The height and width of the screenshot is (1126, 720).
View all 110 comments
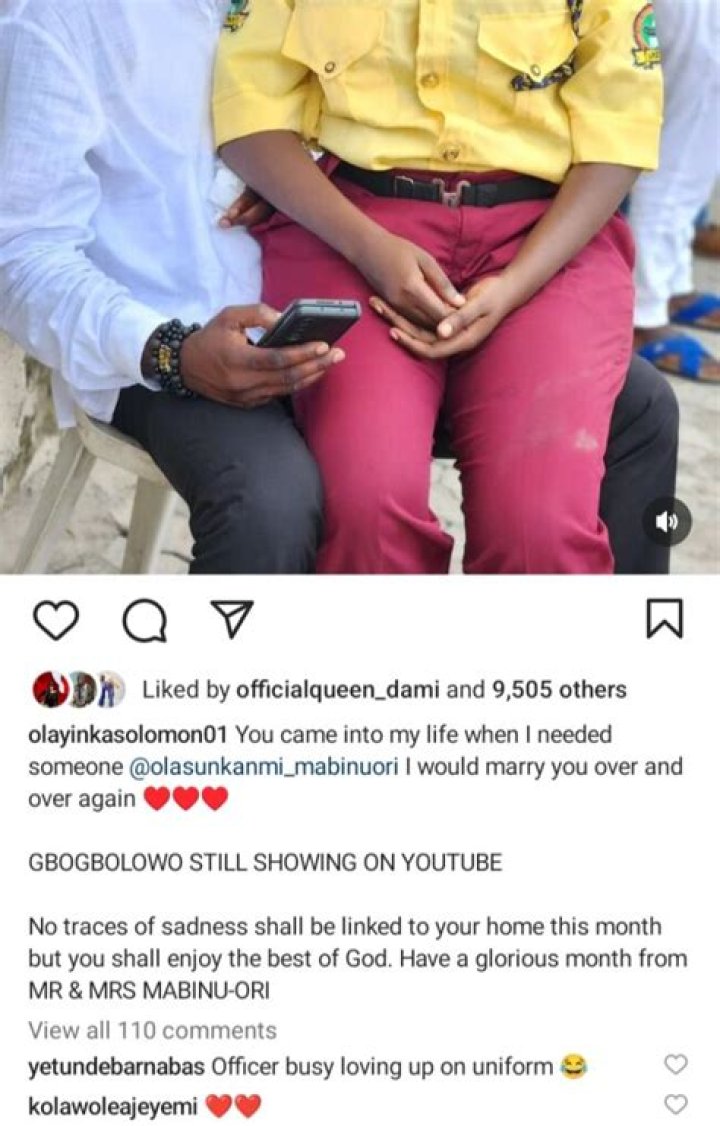[x=152, y=1030]
